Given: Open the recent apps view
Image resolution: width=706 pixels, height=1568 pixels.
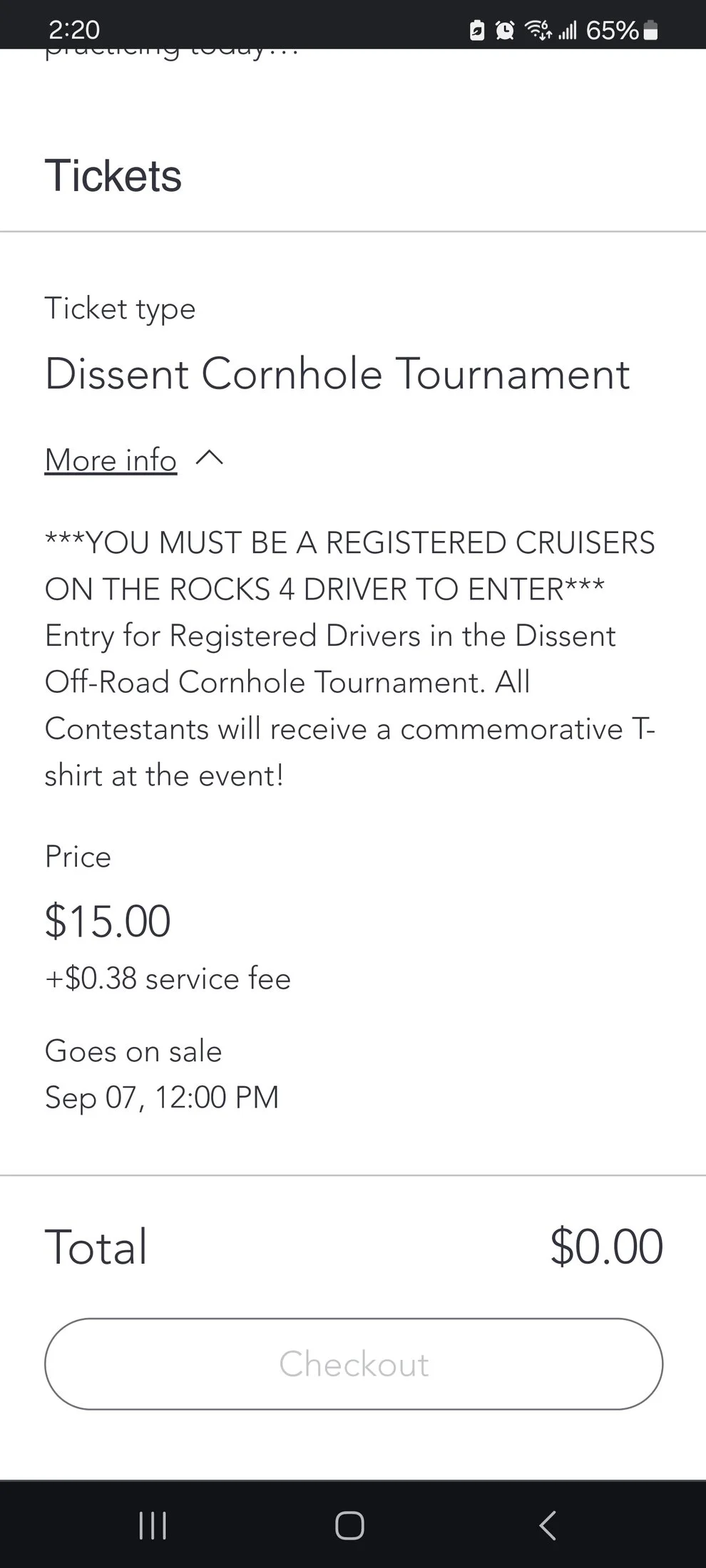Looking at the screenshot, I should coord(153,1525).
